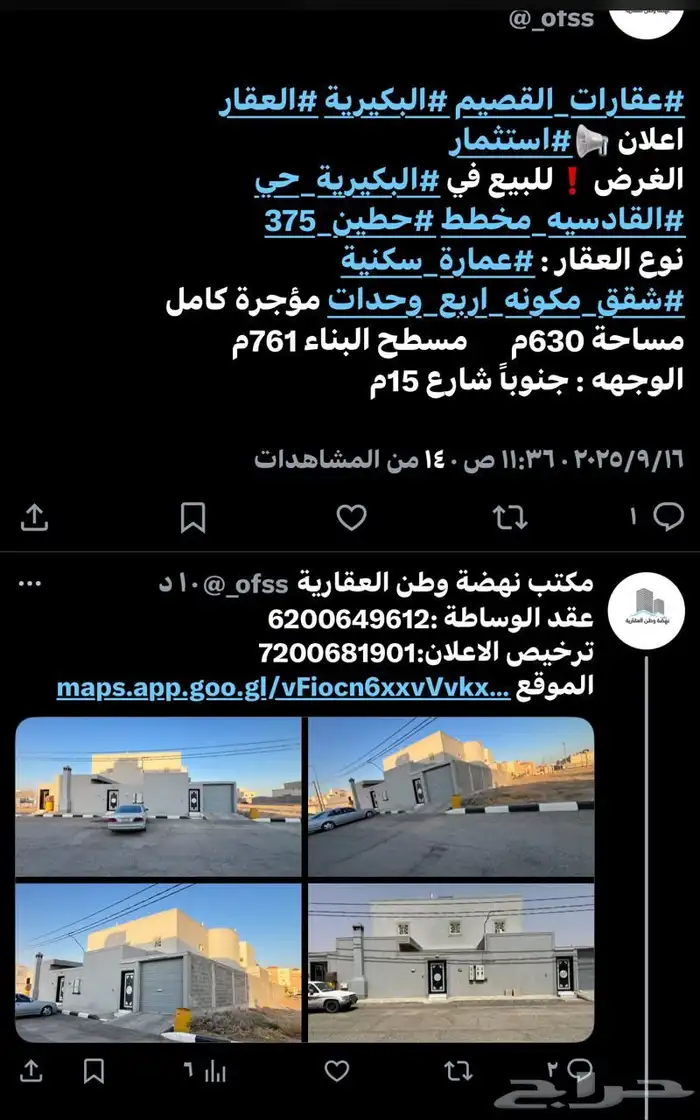
Task: Open the overflow menu of the reply tweet
Action: [31, 583]
